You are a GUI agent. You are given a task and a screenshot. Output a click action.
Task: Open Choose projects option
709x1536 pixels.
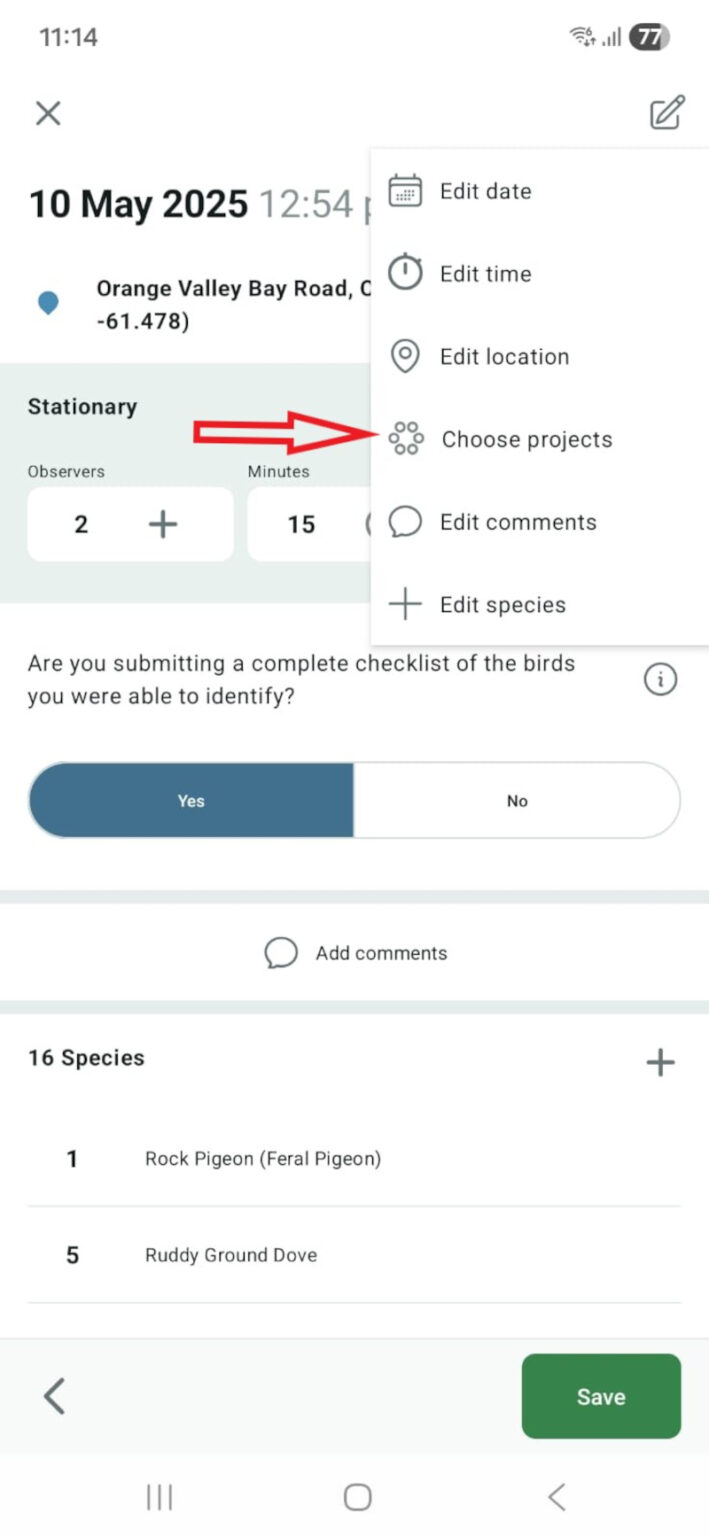[x=525, y=440]
